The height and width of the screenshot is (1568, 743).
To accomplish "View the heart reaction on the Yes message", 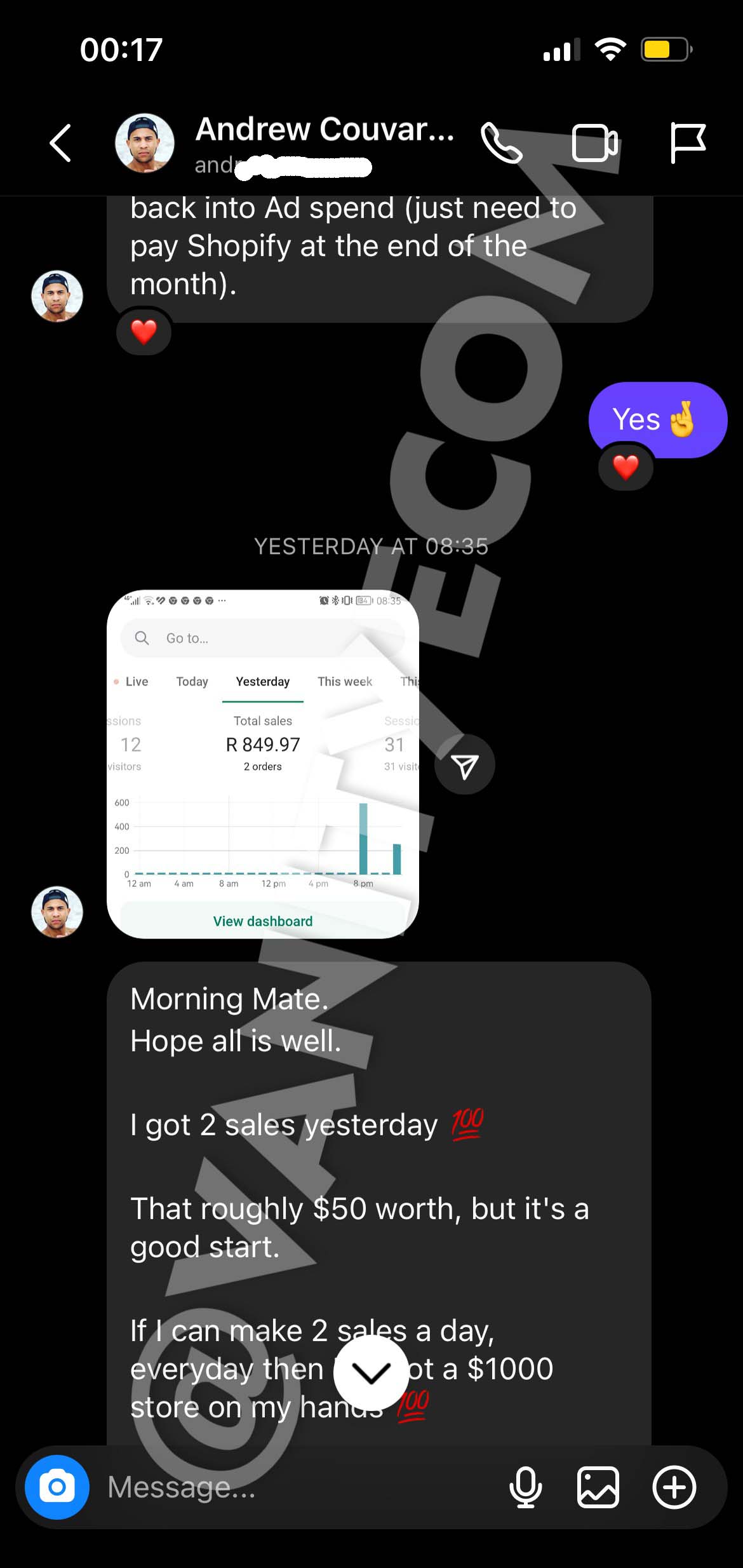I will [x=626, y=468].
